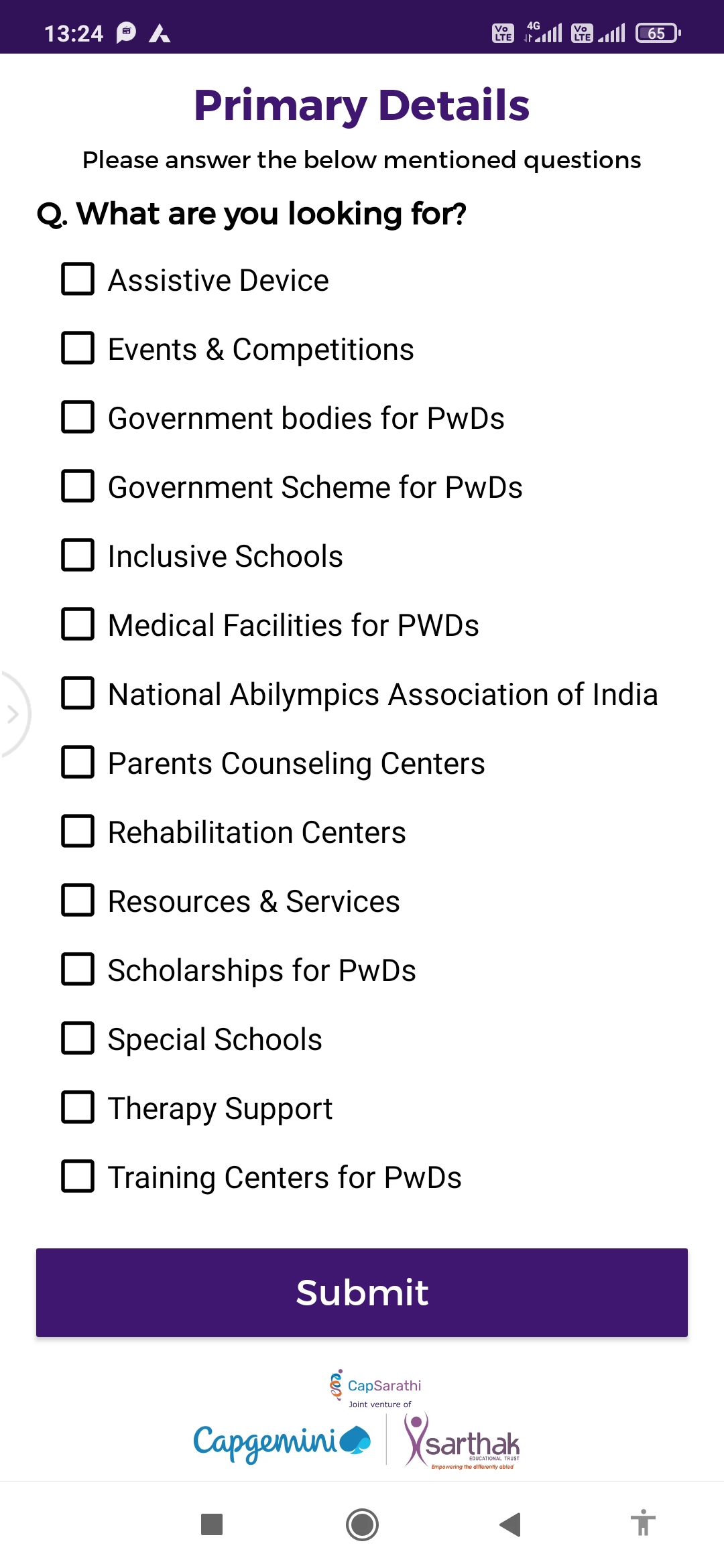
Task: Open the accessibility shortcut in navigation bar
Action: click(x=643, y=1523)
